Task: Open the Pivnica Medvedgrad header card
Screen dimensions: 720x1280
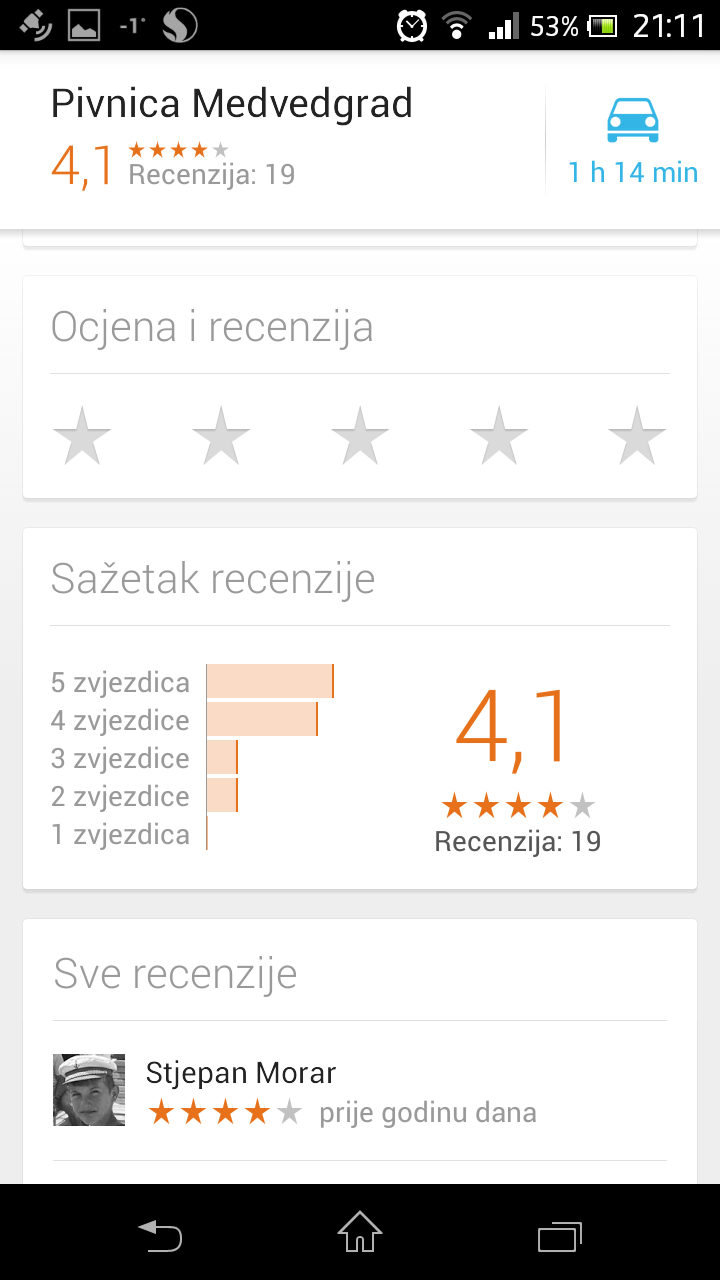Action: (280, 140)
